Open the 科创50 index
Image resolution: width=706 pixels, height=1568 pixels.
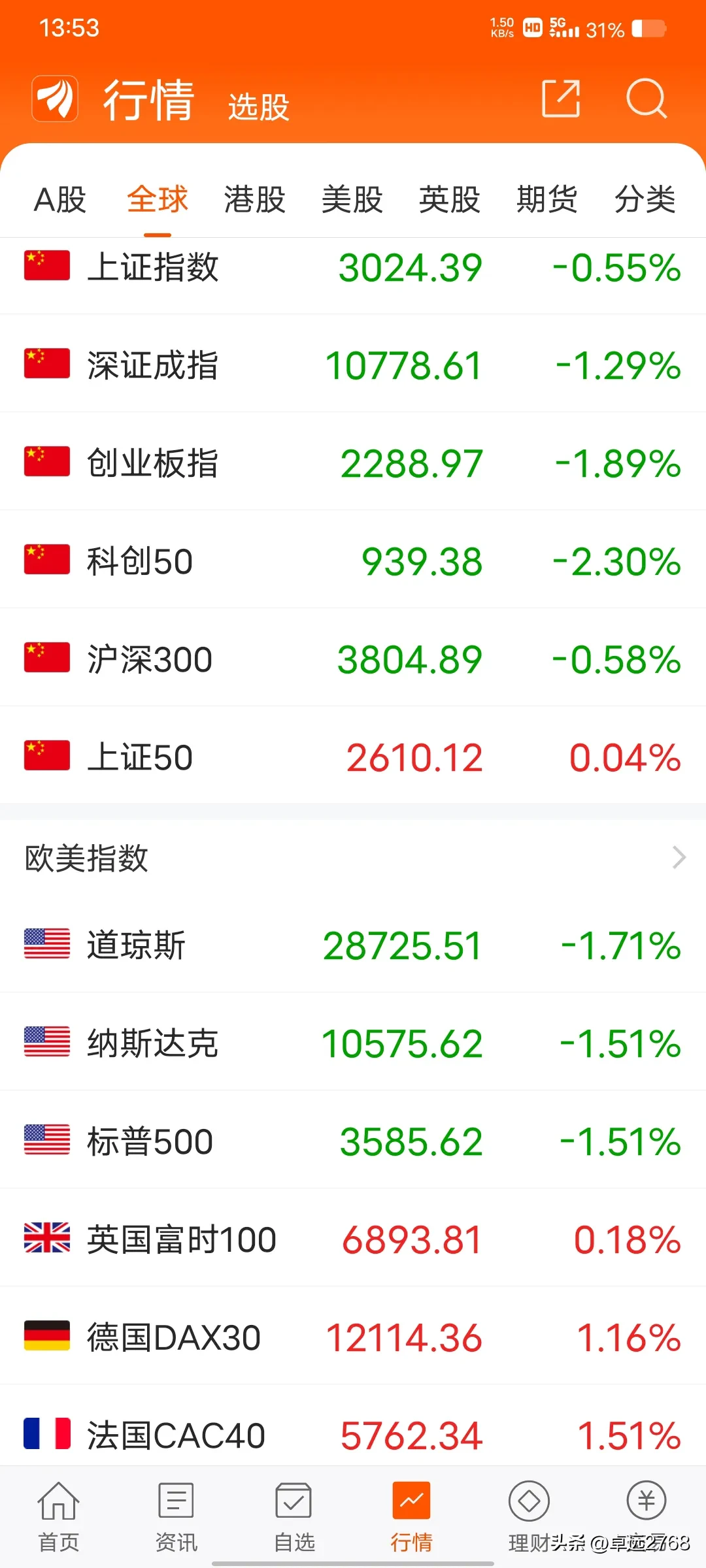click(353, 559)
